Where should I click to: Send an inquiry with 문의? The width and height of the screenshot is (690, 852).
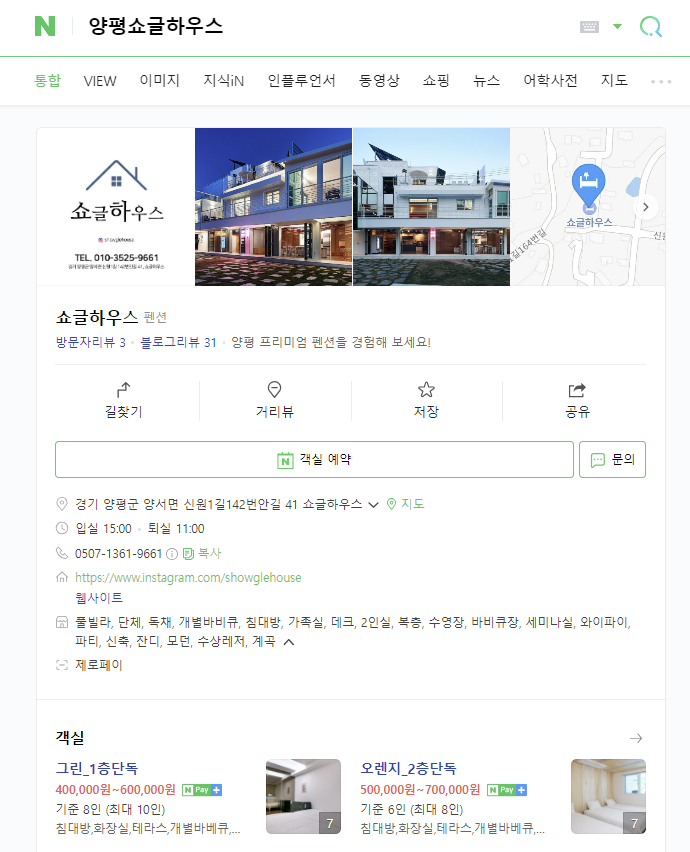(612, 460)
